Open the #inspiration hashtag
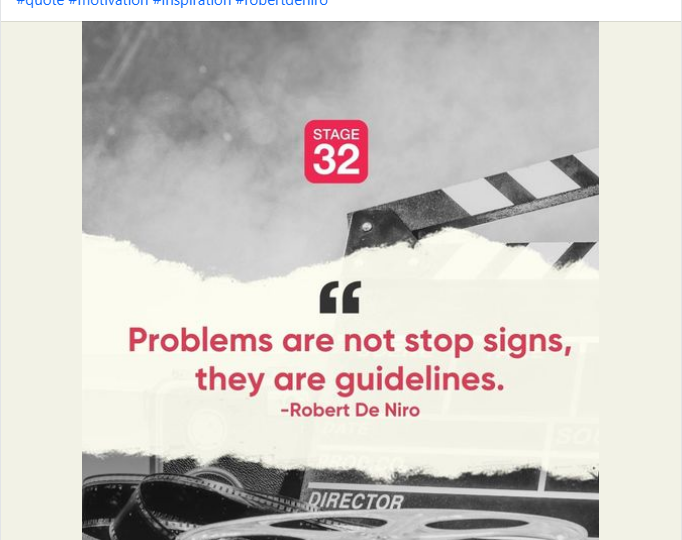 pos(191,3)
